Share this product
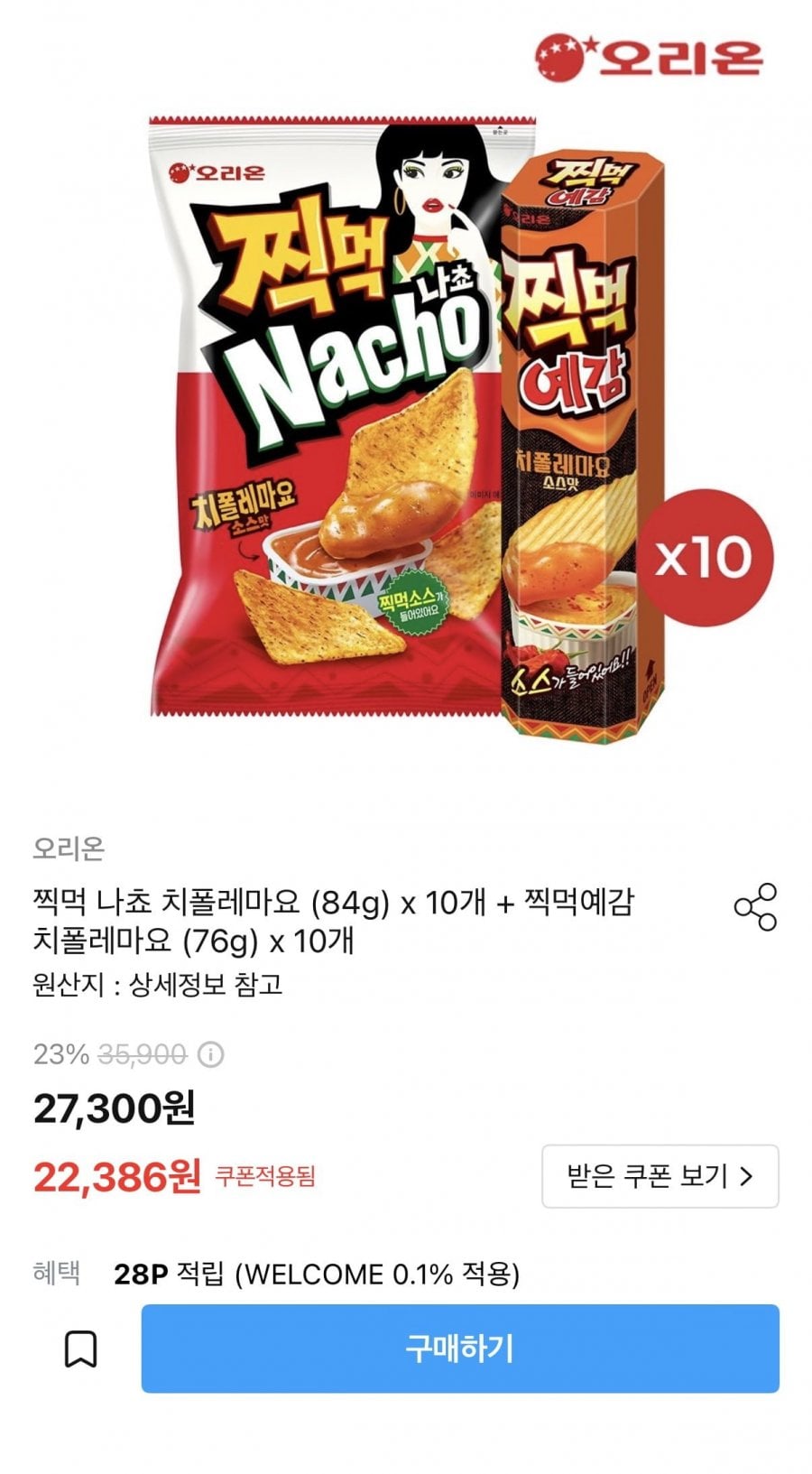The height and width of the screenshot is (1474, 812). tap(755, 907)
